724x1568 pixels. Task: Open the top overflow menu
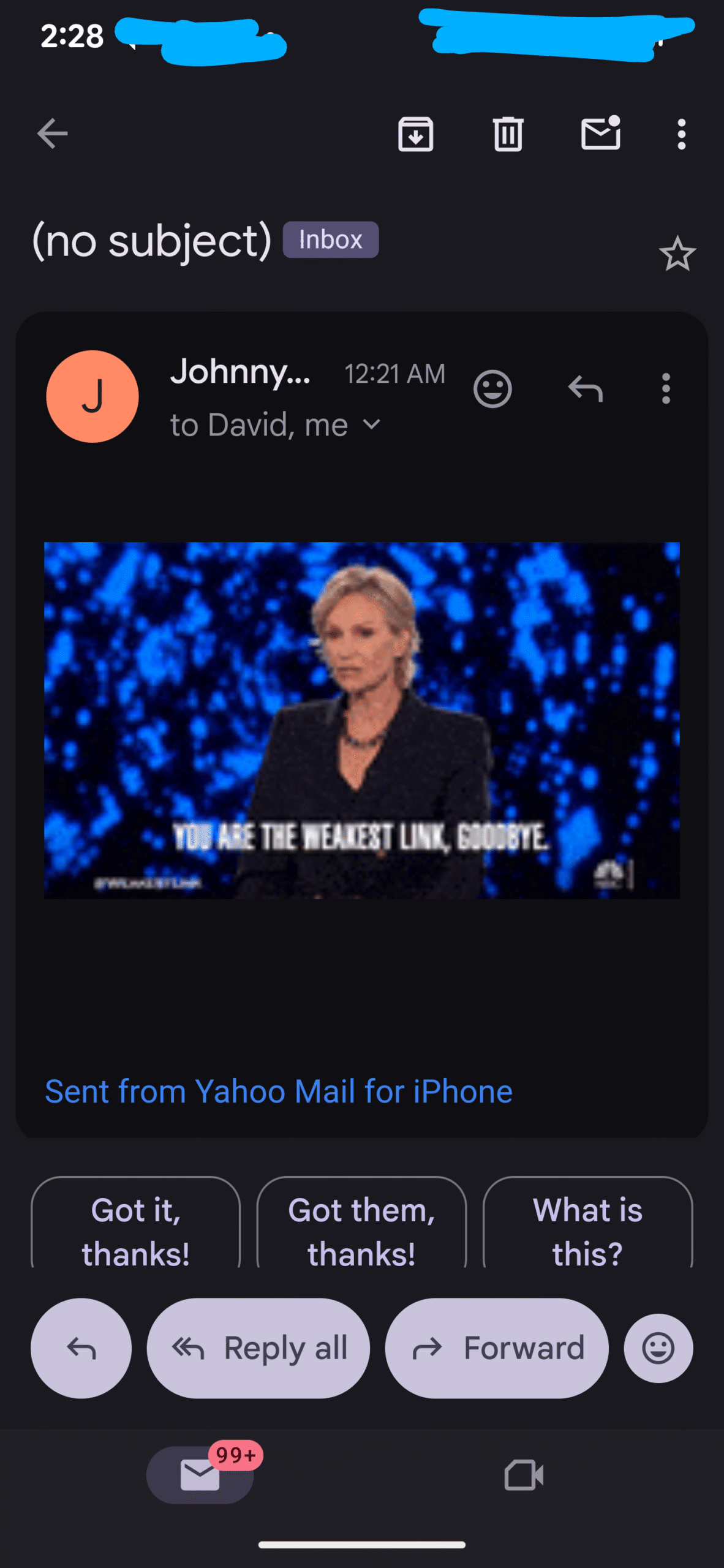pos(681,134)
